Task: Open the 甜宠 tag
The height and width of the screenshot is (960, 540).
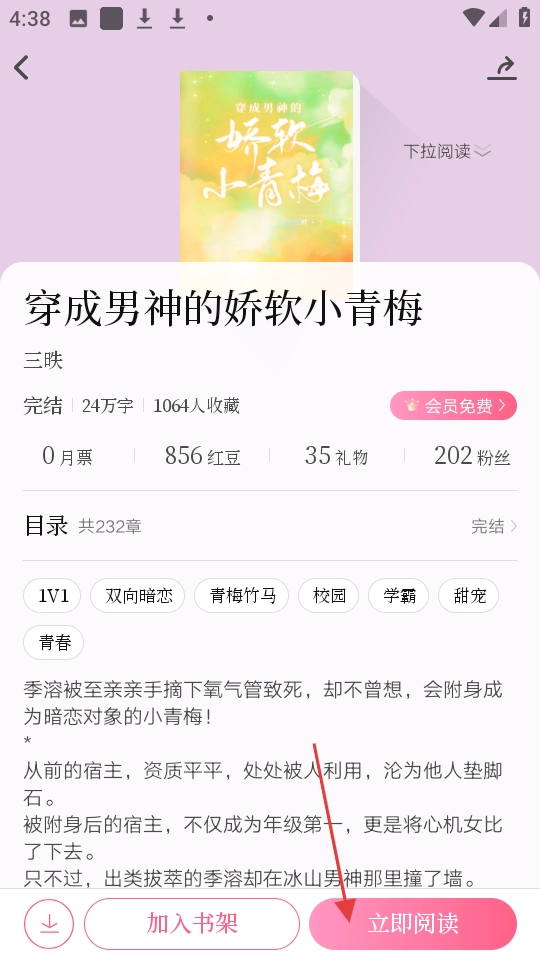Action: coord(468,595)
